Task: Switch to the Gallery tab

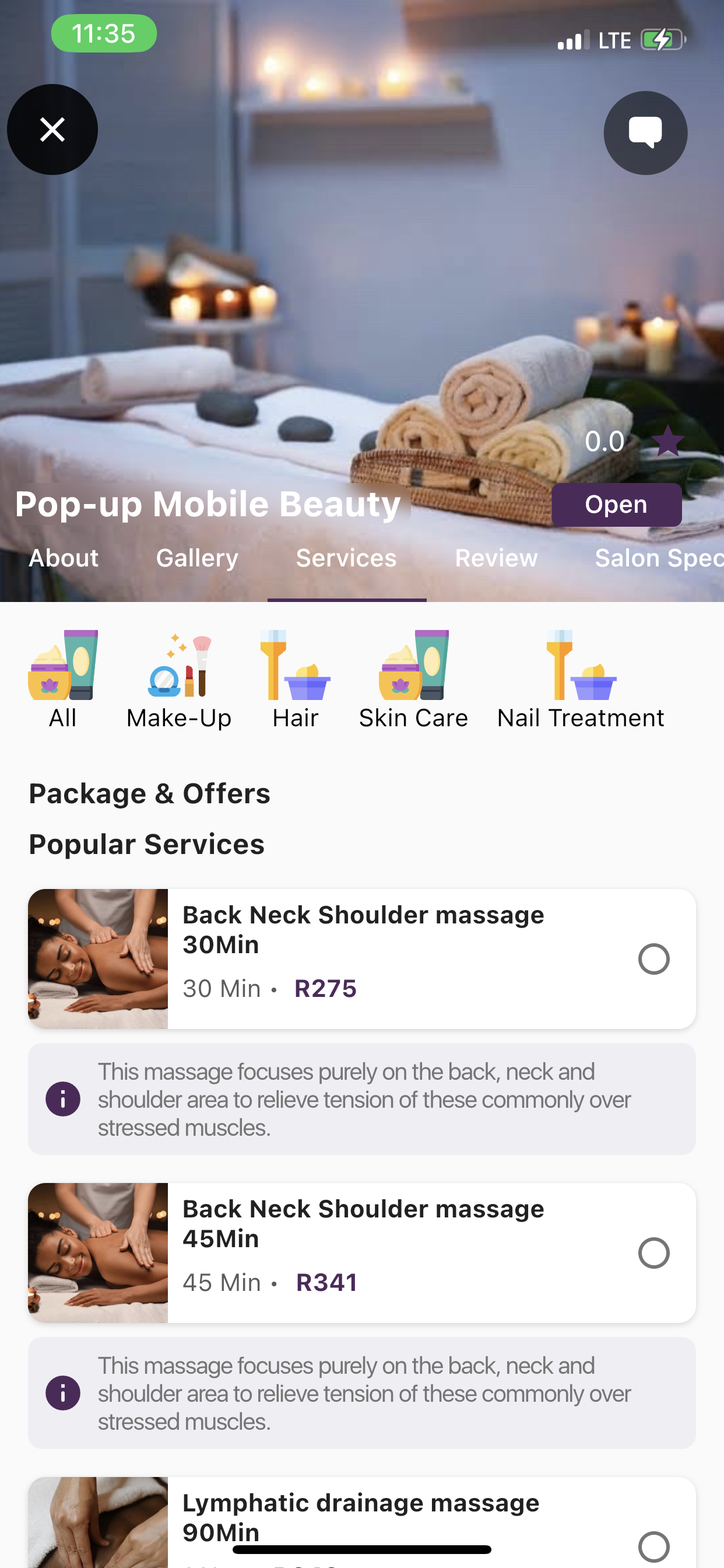Action: pos(196,558)
